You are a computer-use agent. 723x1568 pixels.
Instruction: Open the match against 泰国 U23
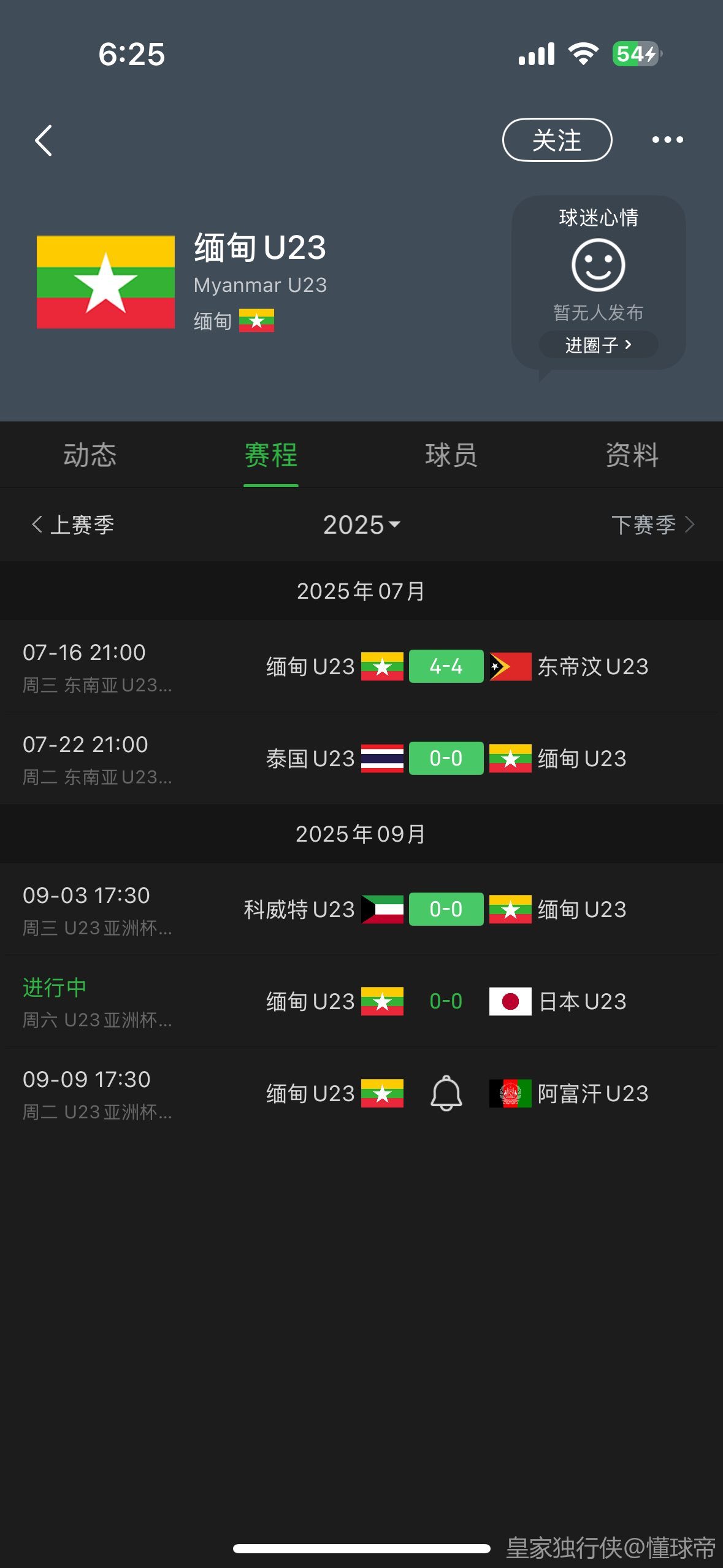[361, 758]
